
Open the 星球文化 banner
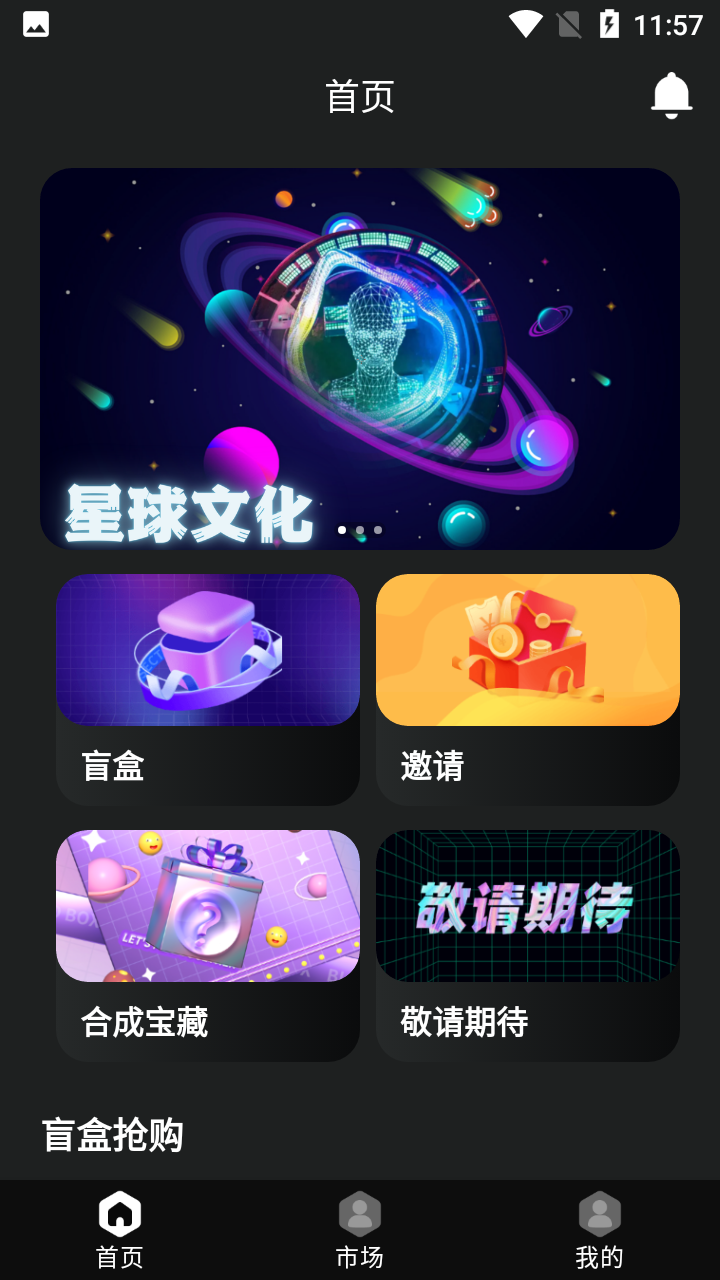[x=360, y=358]
